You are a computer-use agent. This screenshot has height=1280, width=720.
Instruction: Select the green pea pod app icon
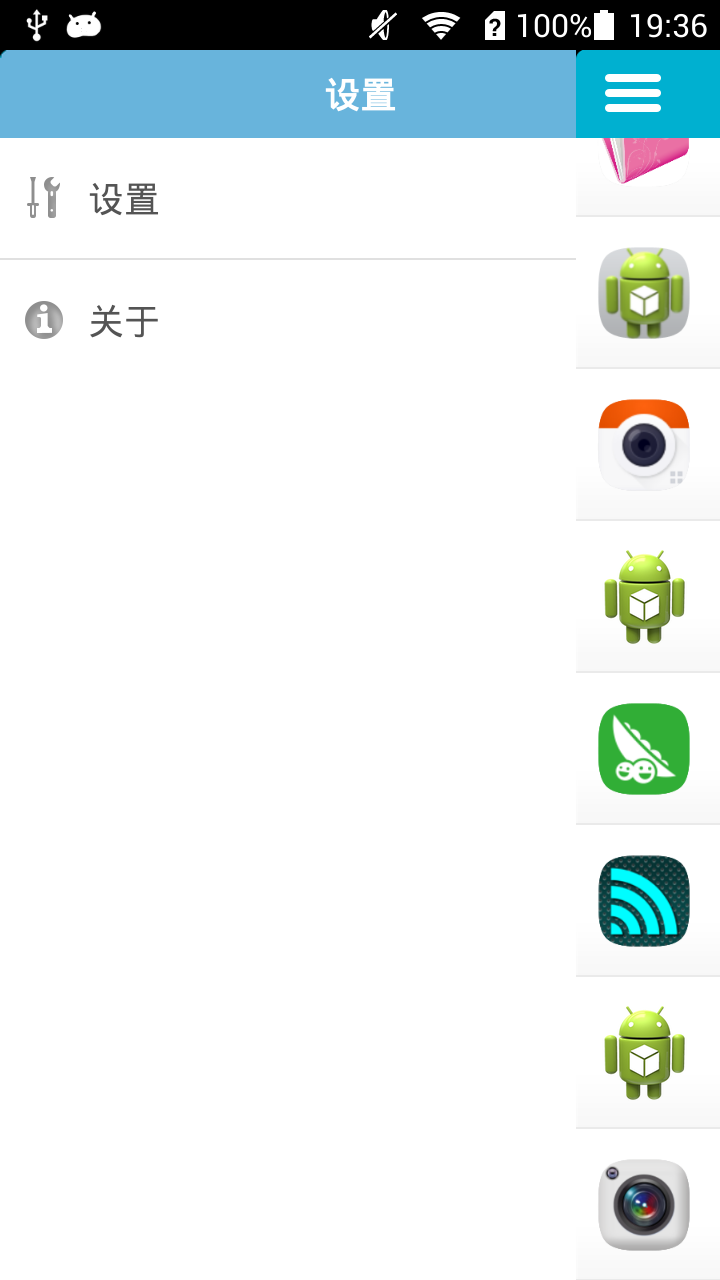[644, 749]
